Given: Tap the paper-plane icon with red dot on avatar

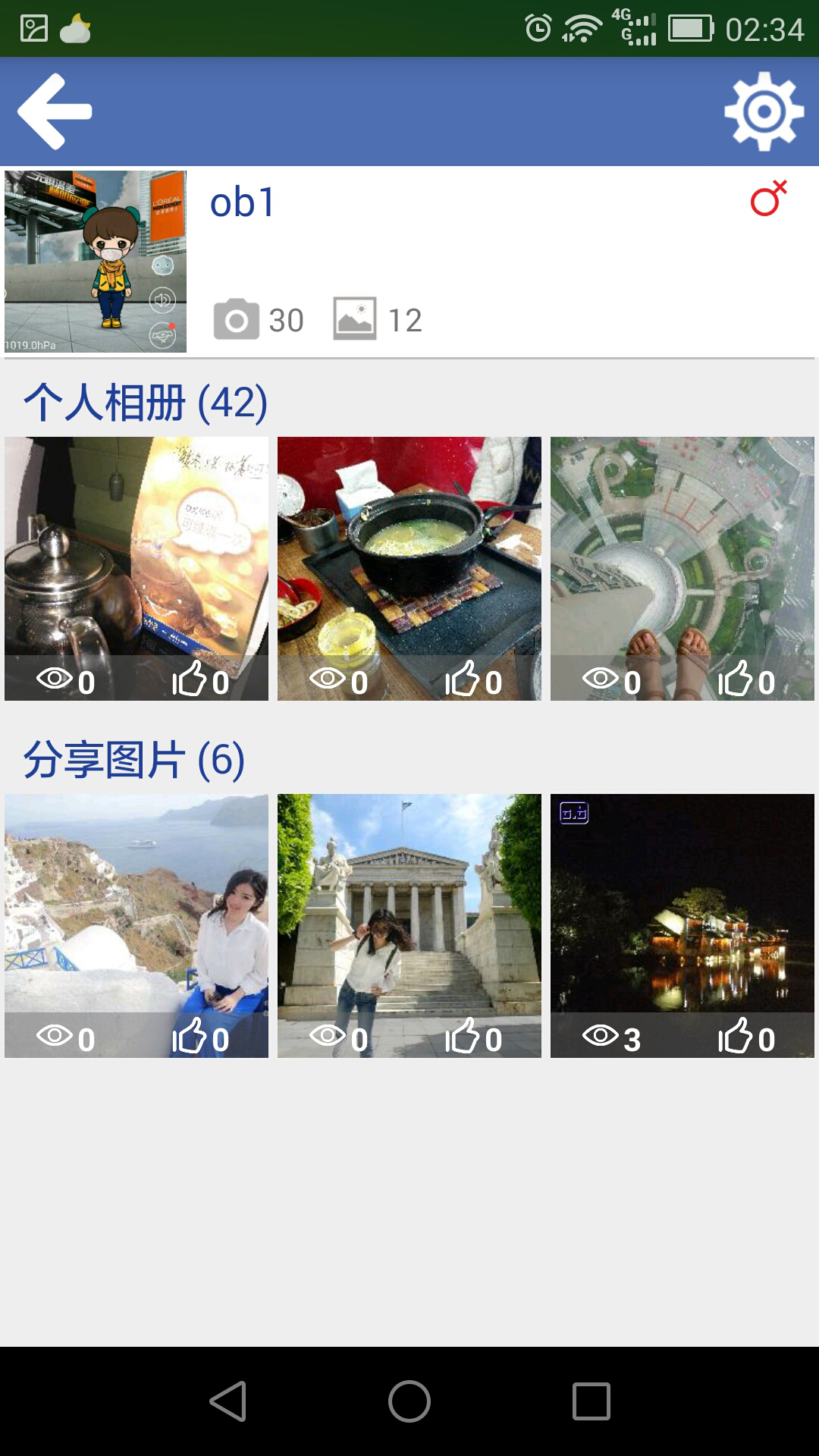Looking at the screenshot, I should (161, 336).
